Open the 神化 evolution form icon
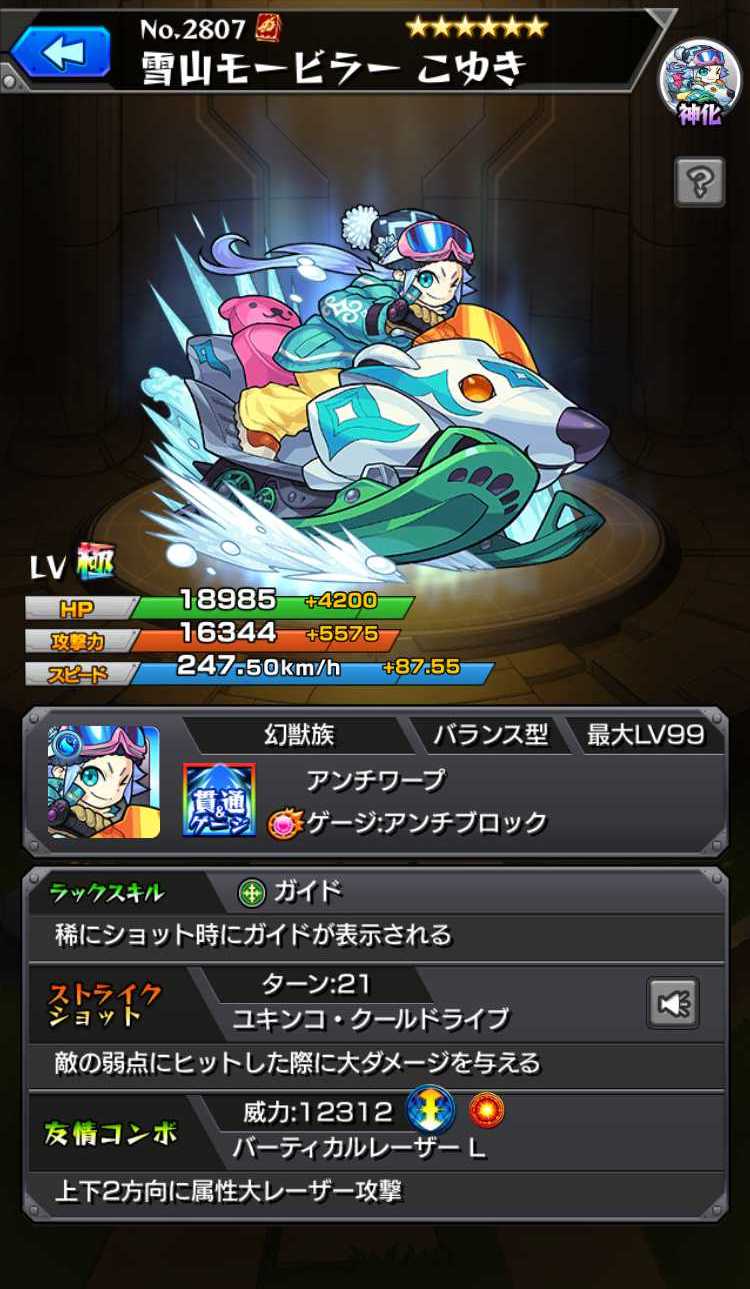This screenshot has height=1289, width=750. [x=699, y=80]
